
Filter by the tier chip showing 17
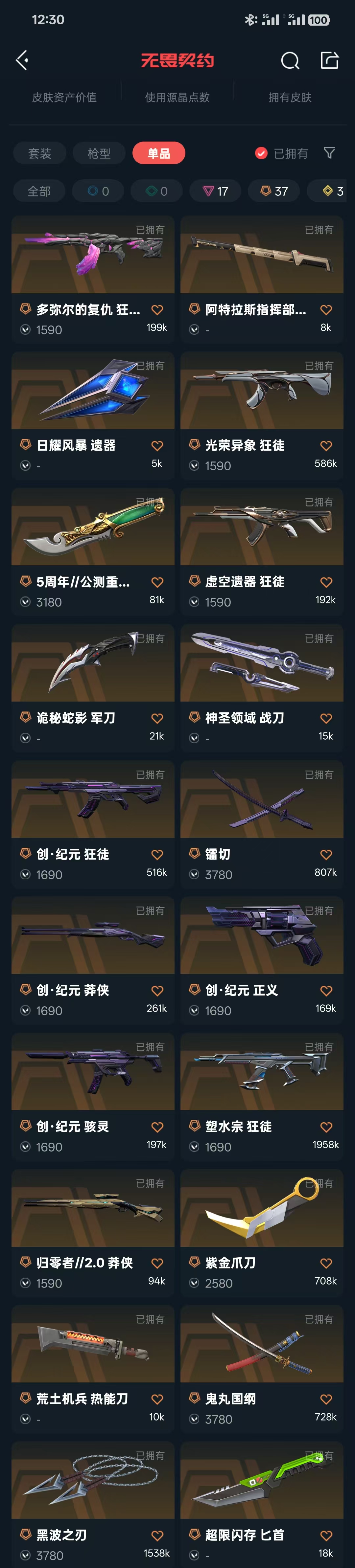(x=215, y=191)
